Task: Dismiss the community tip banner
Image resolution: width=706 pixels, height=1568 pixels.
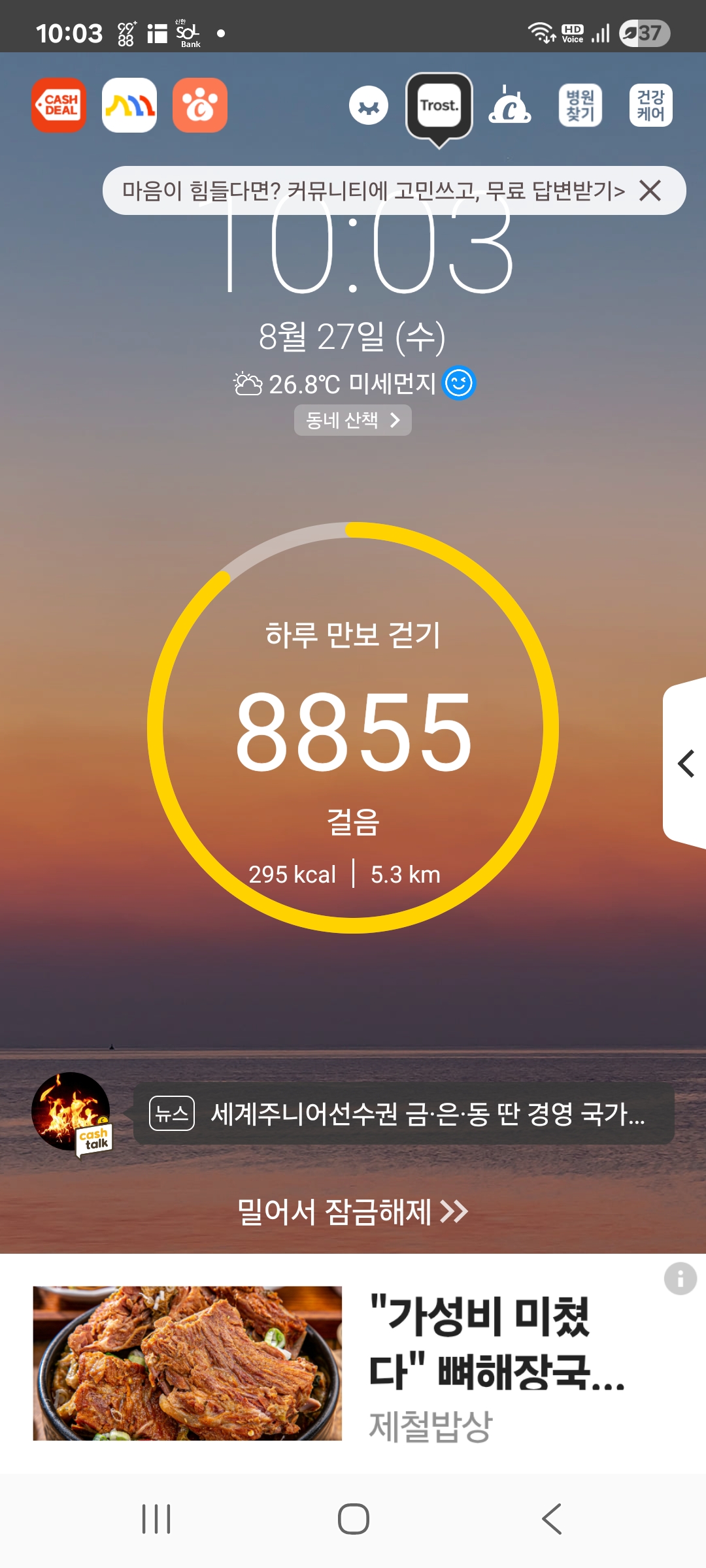Action: (650, 191)
